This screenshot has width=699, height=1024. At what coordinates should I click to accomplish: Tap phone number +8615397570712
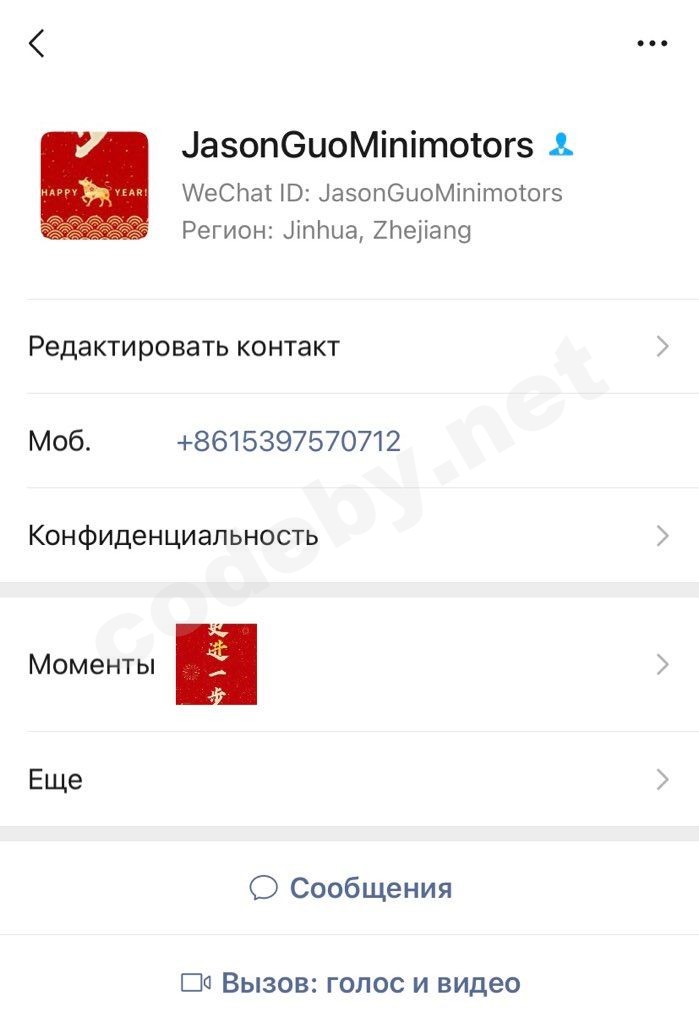click(x=288, y=441)
